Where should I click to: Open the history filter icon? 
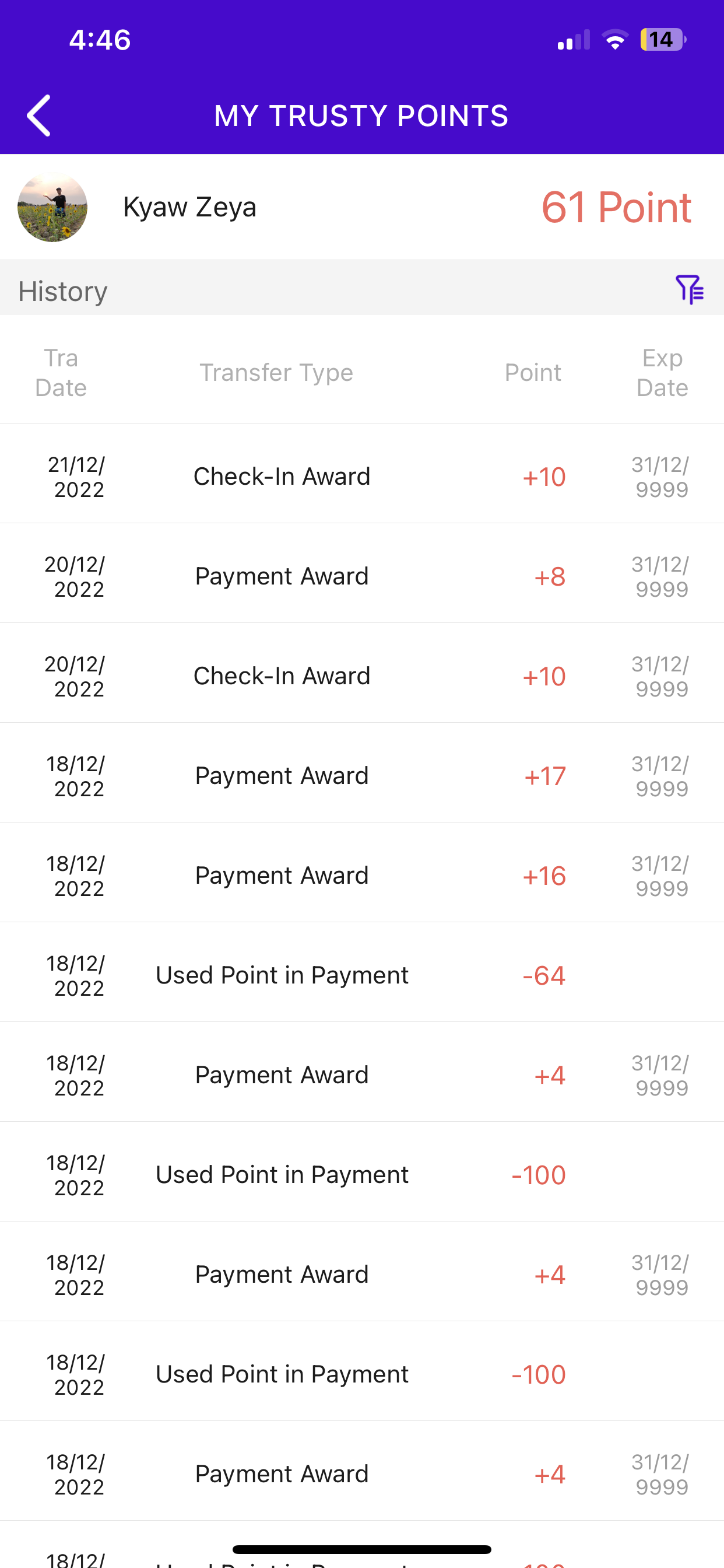690,289
